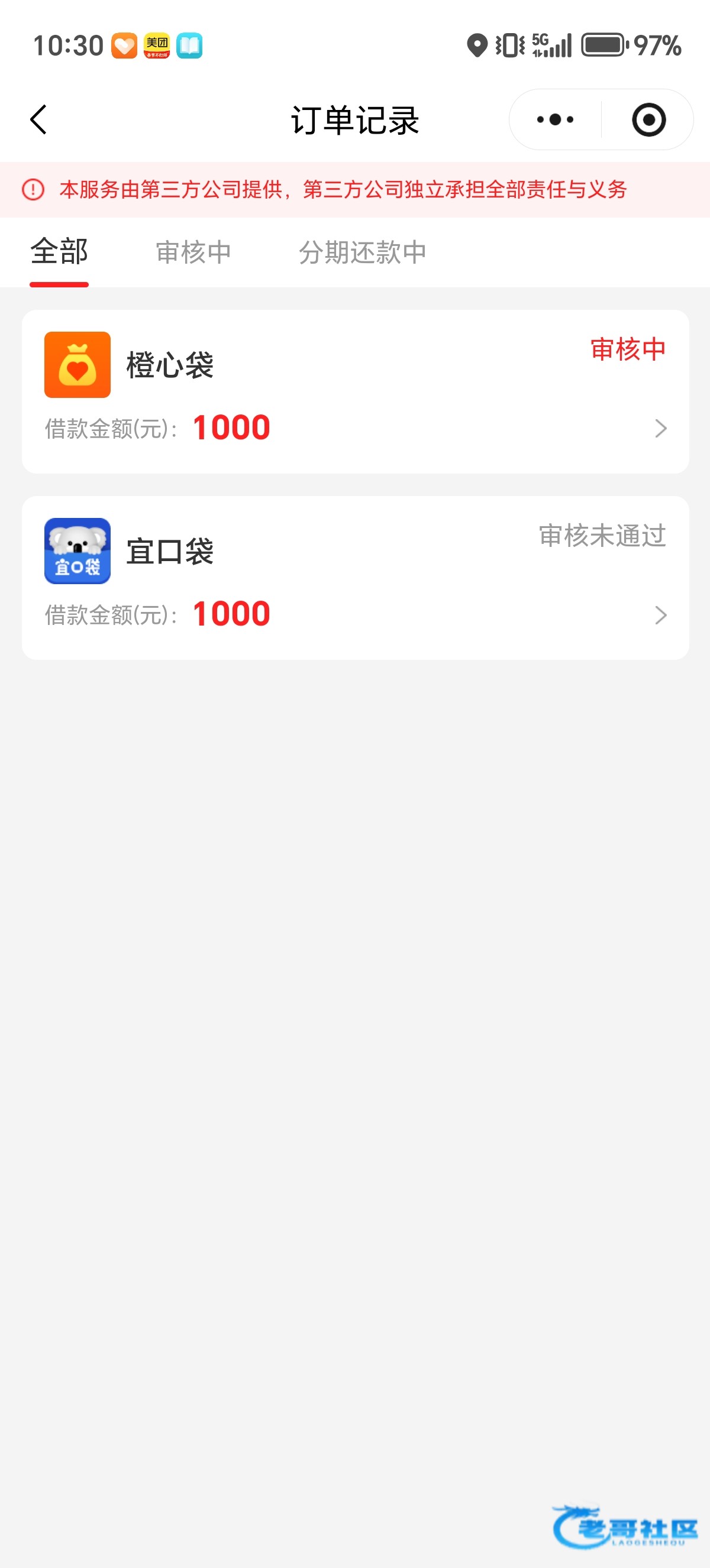Close the mini program with the circle button

click(648, 119)
